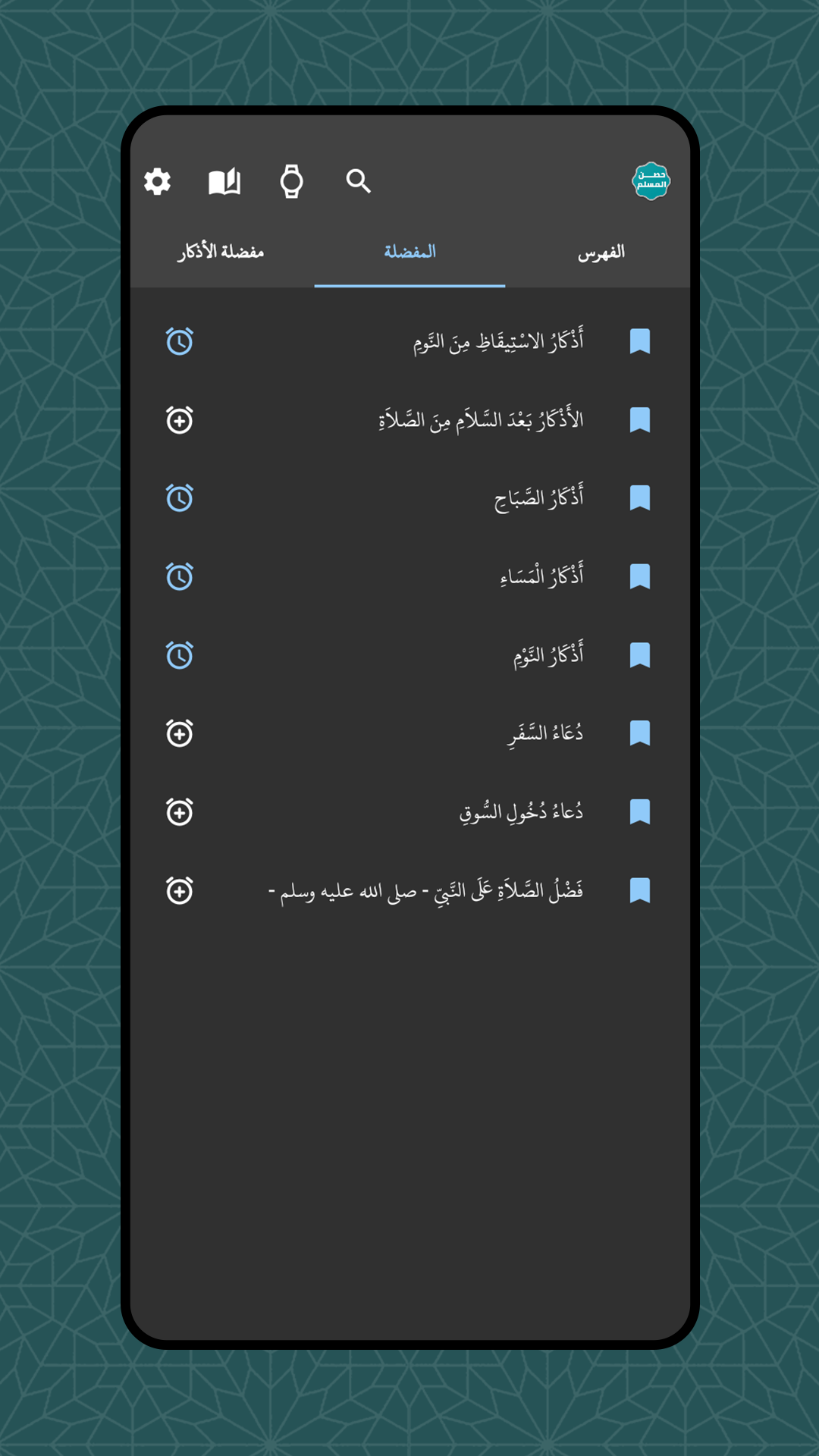Viewport: 819px width, 1456px height.
Task: Tap the smartwatch icon
Action: [291, 182]
